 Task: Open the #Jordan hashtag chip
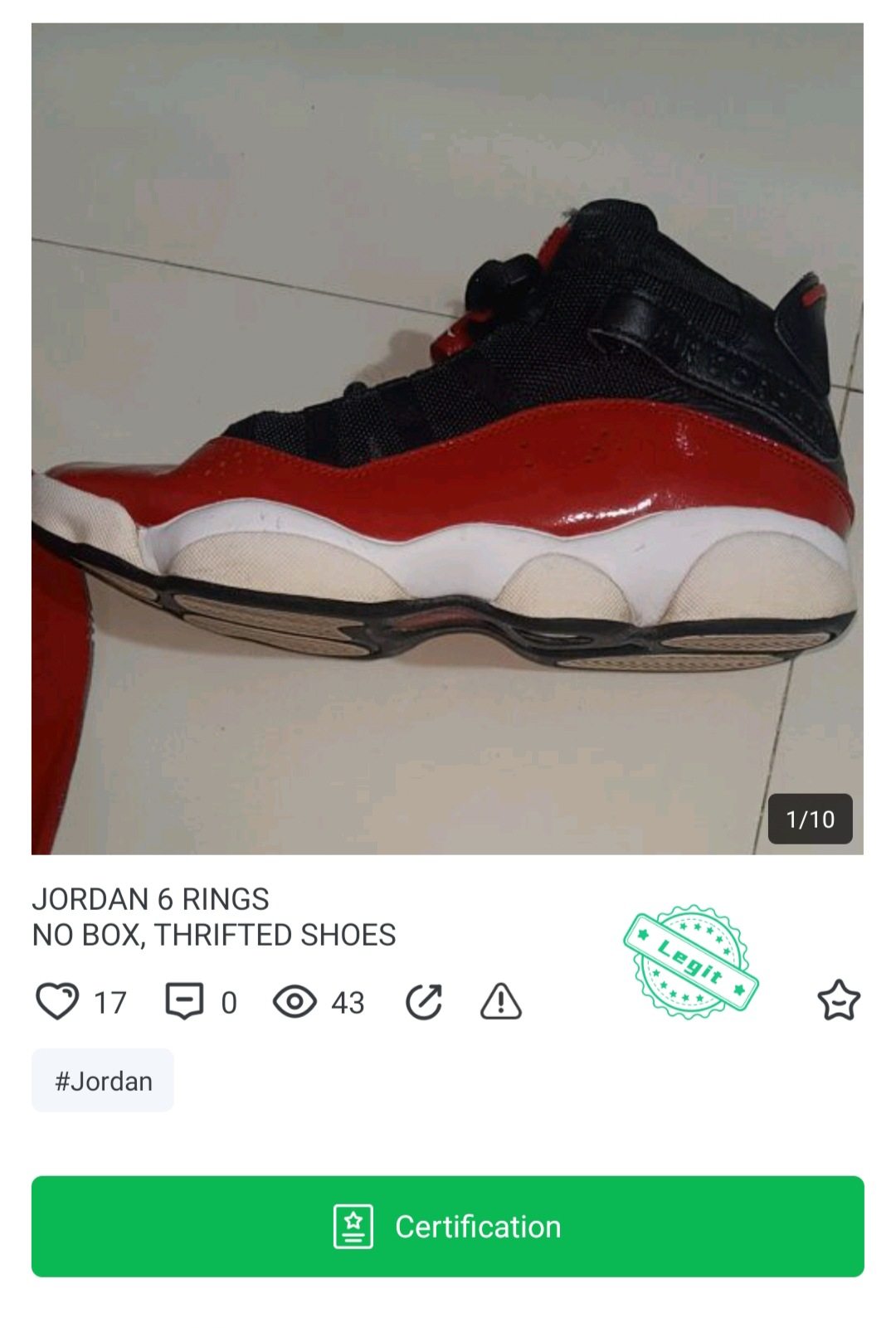pos(103,1081)
